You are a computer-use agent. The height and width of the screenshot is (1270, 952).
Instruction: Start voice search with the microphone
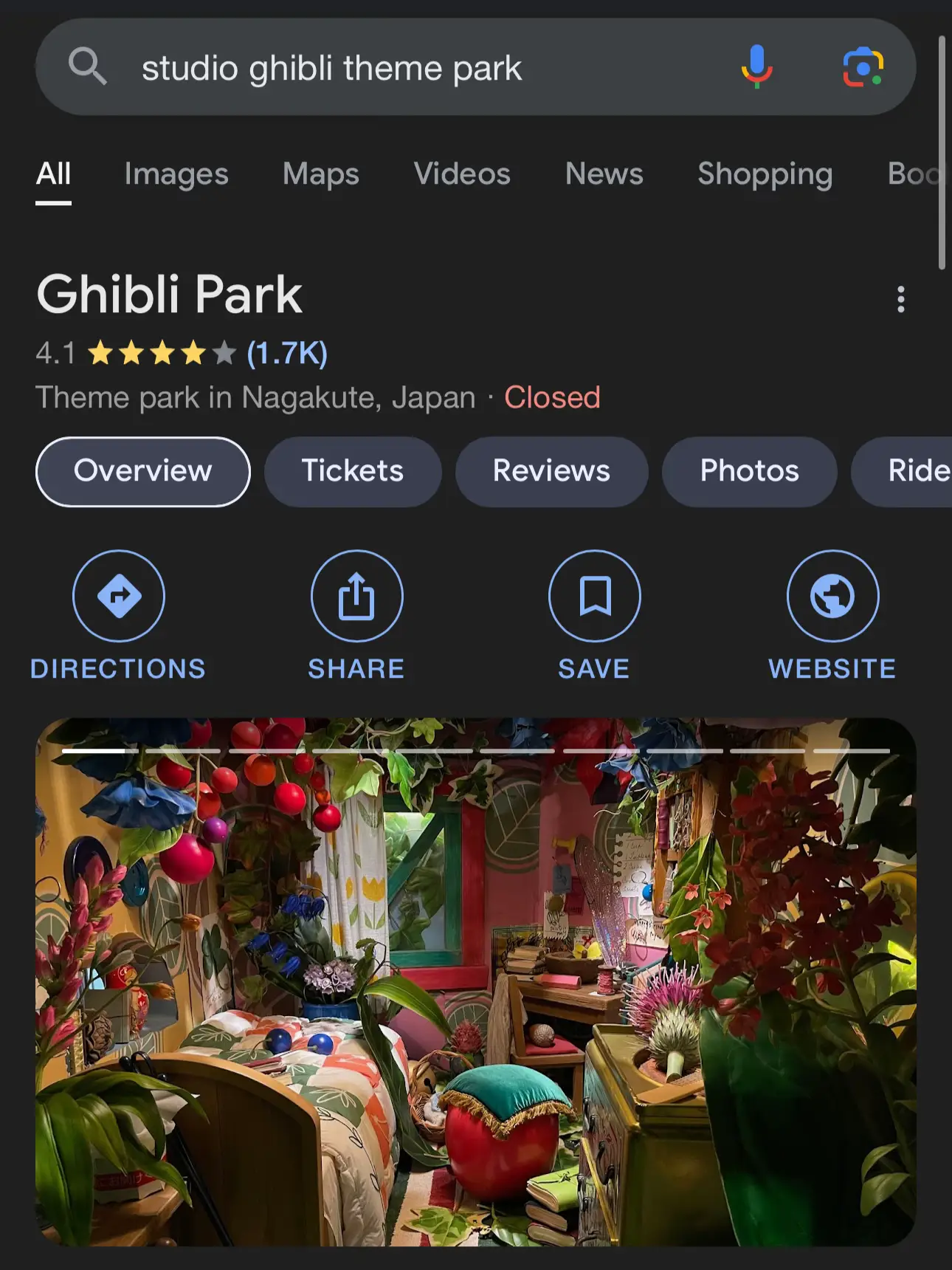click(756, 66)
